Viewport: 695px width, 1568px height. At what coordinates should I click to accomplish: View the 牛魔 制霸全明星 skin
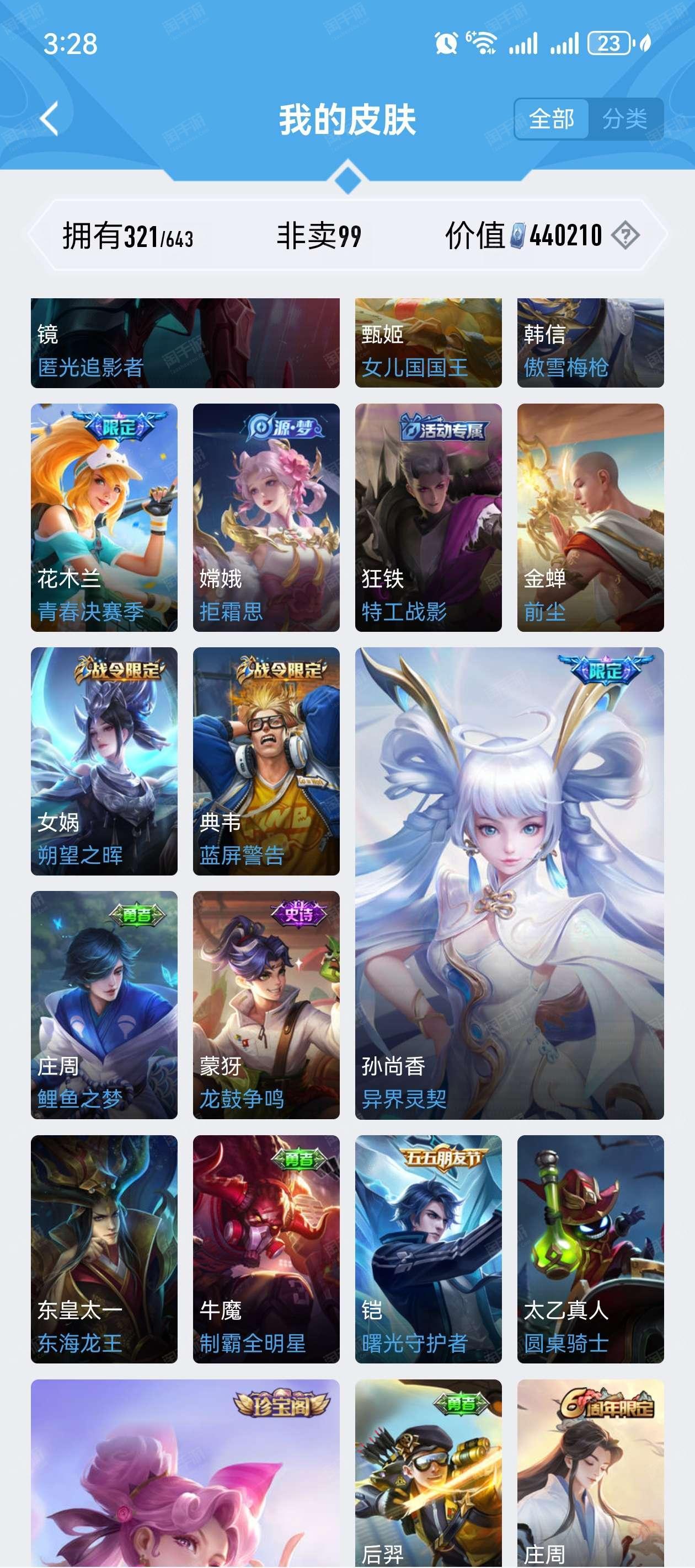(266, 1249)
